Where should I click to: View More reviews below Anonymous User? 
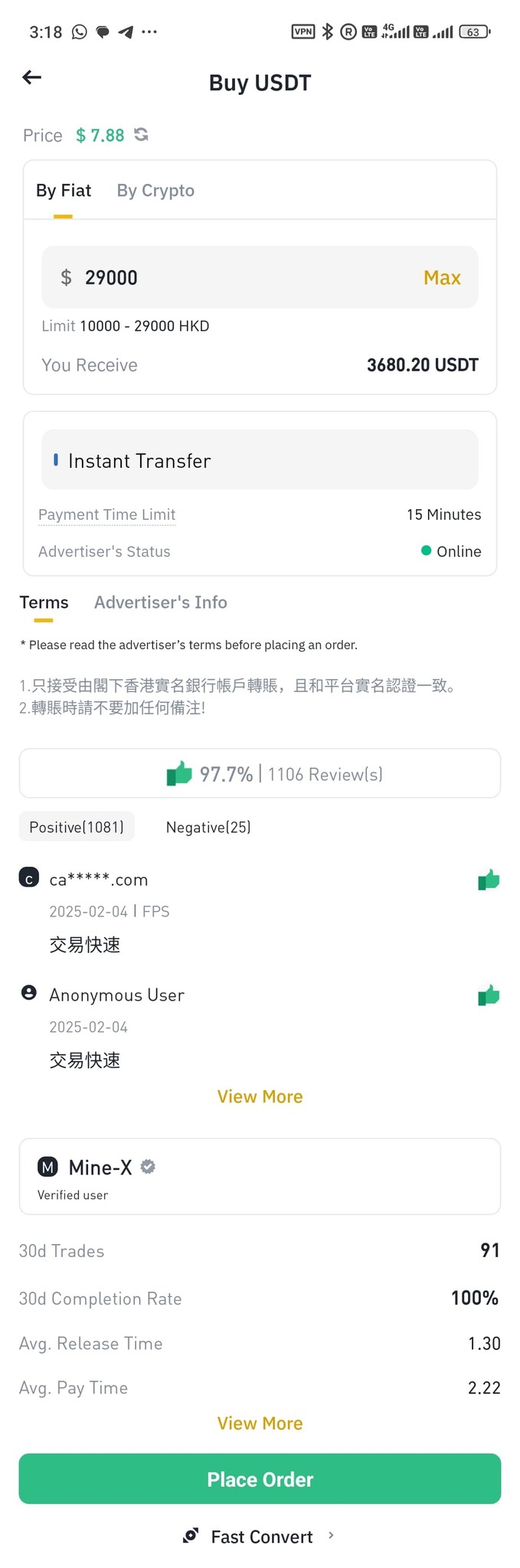pos(260,1096)
